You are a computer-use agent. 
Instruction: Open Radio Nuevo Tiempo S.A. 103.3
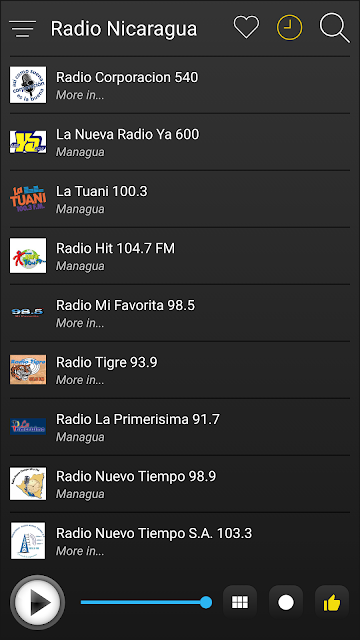click(x=180, y=541)
